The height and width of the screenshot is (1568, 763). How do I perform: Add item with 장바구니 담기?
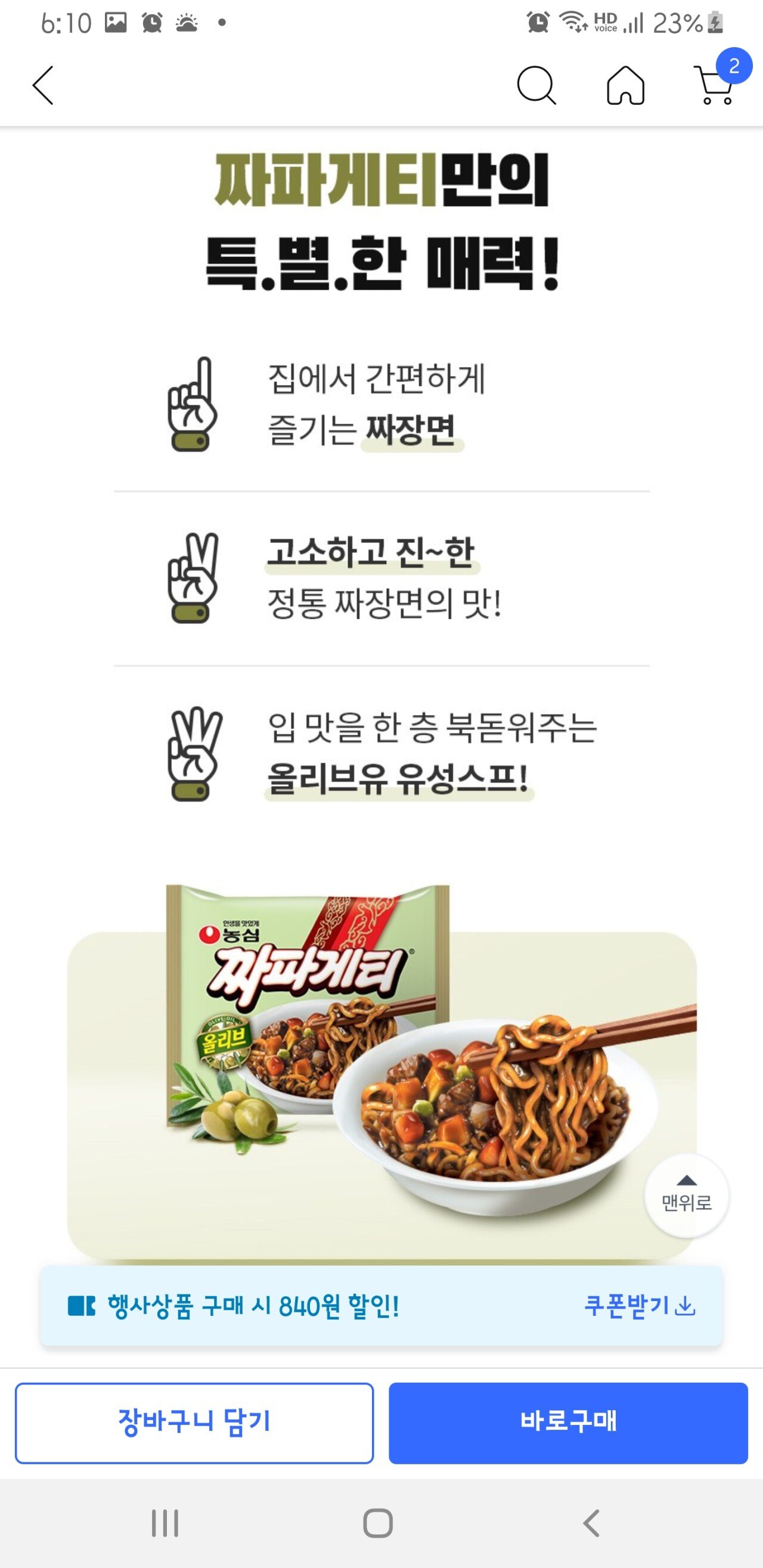point(194,1423)
